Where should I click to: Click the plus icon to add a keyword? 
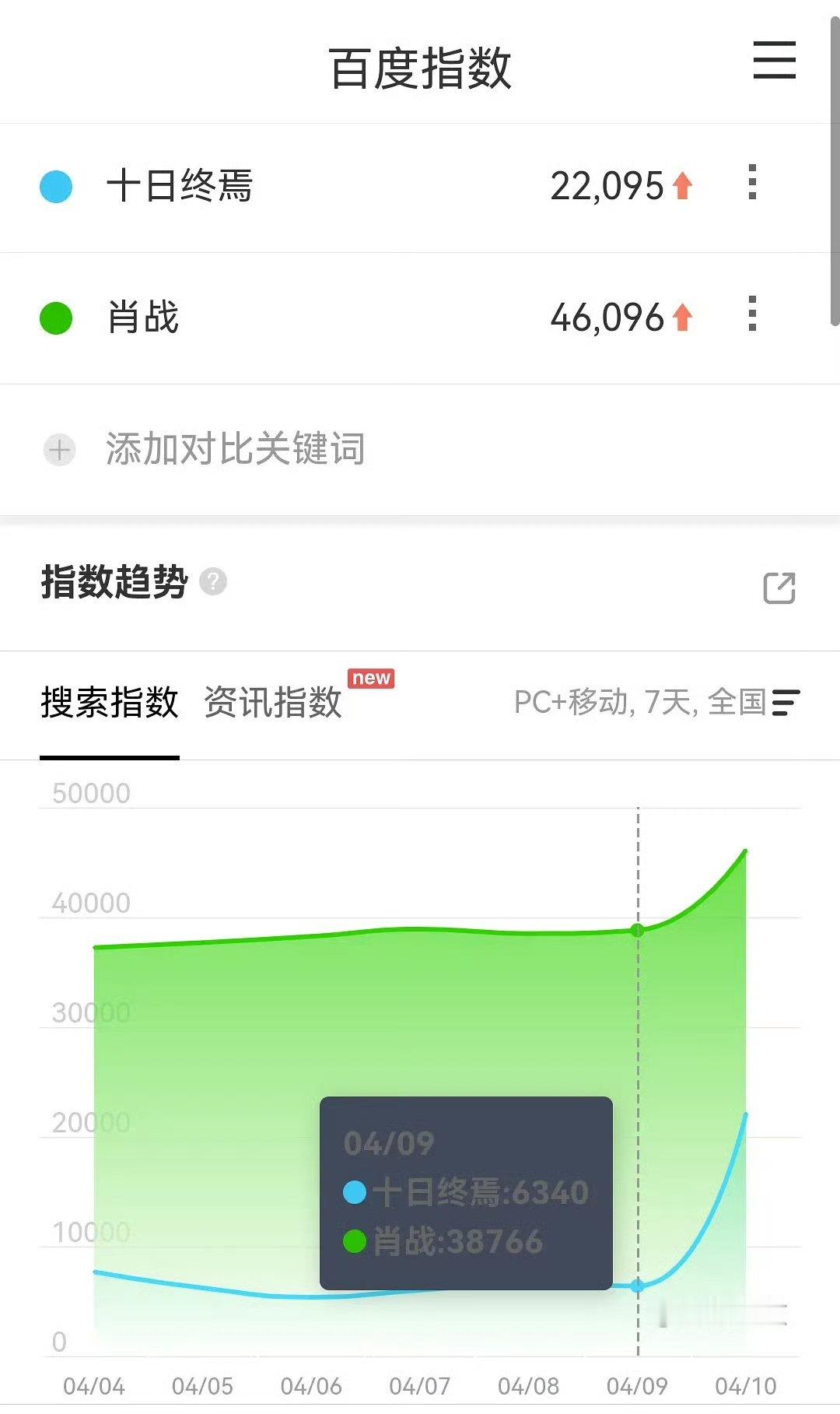tap(58, 451)
